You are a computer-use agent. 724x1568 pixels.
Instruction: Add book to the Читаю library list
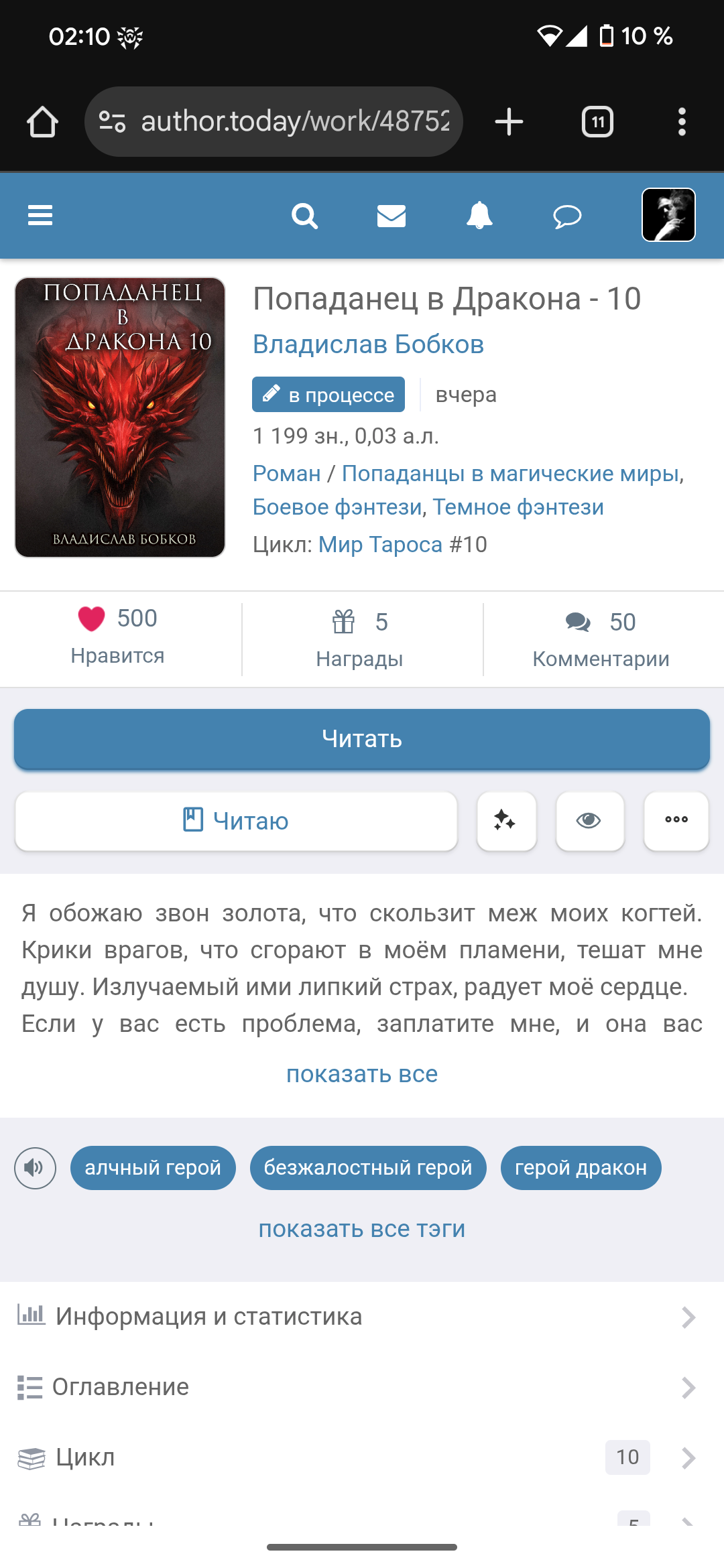236,821
